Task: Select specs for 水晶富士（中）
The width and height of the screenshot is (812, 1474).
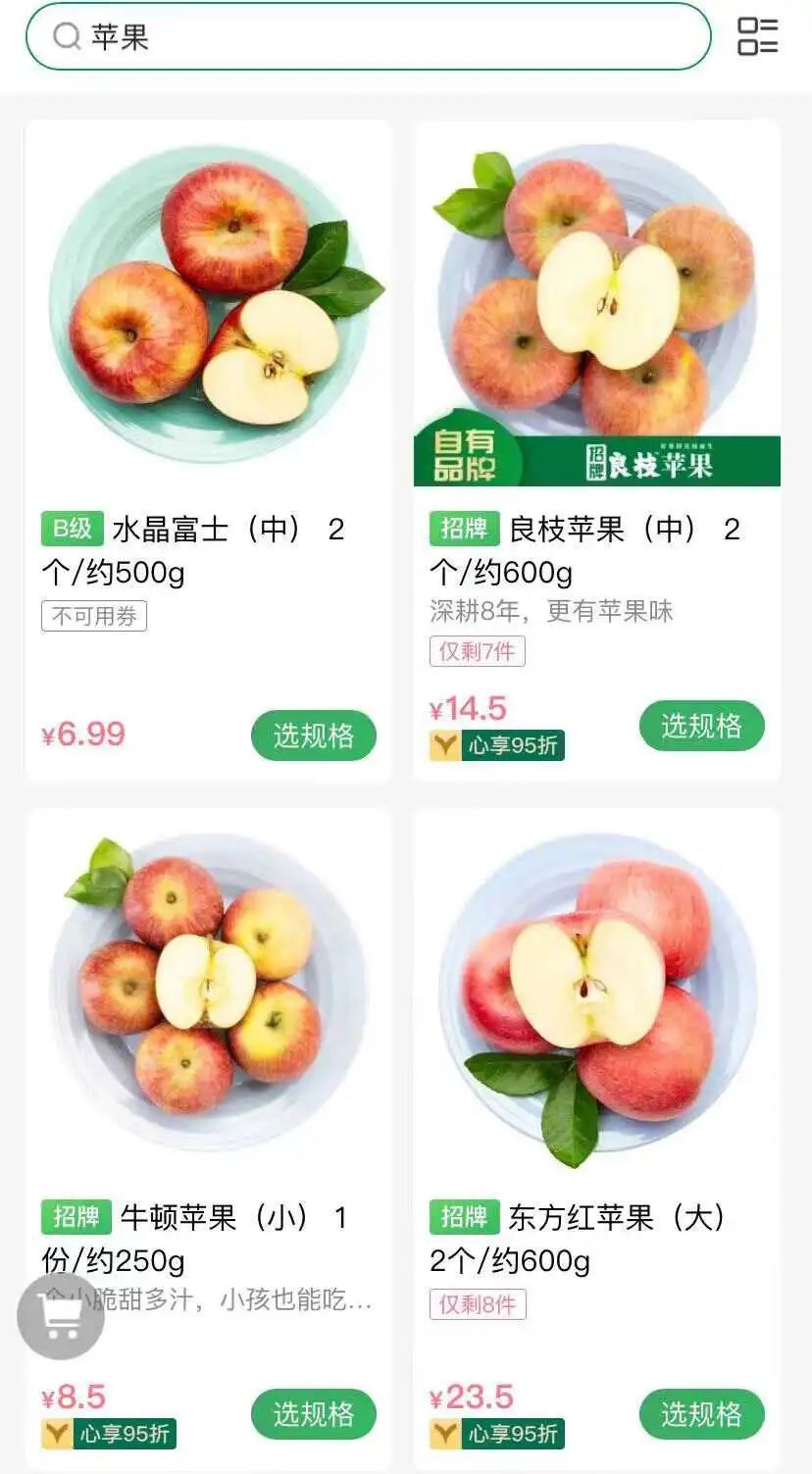Action: (313, 736)
